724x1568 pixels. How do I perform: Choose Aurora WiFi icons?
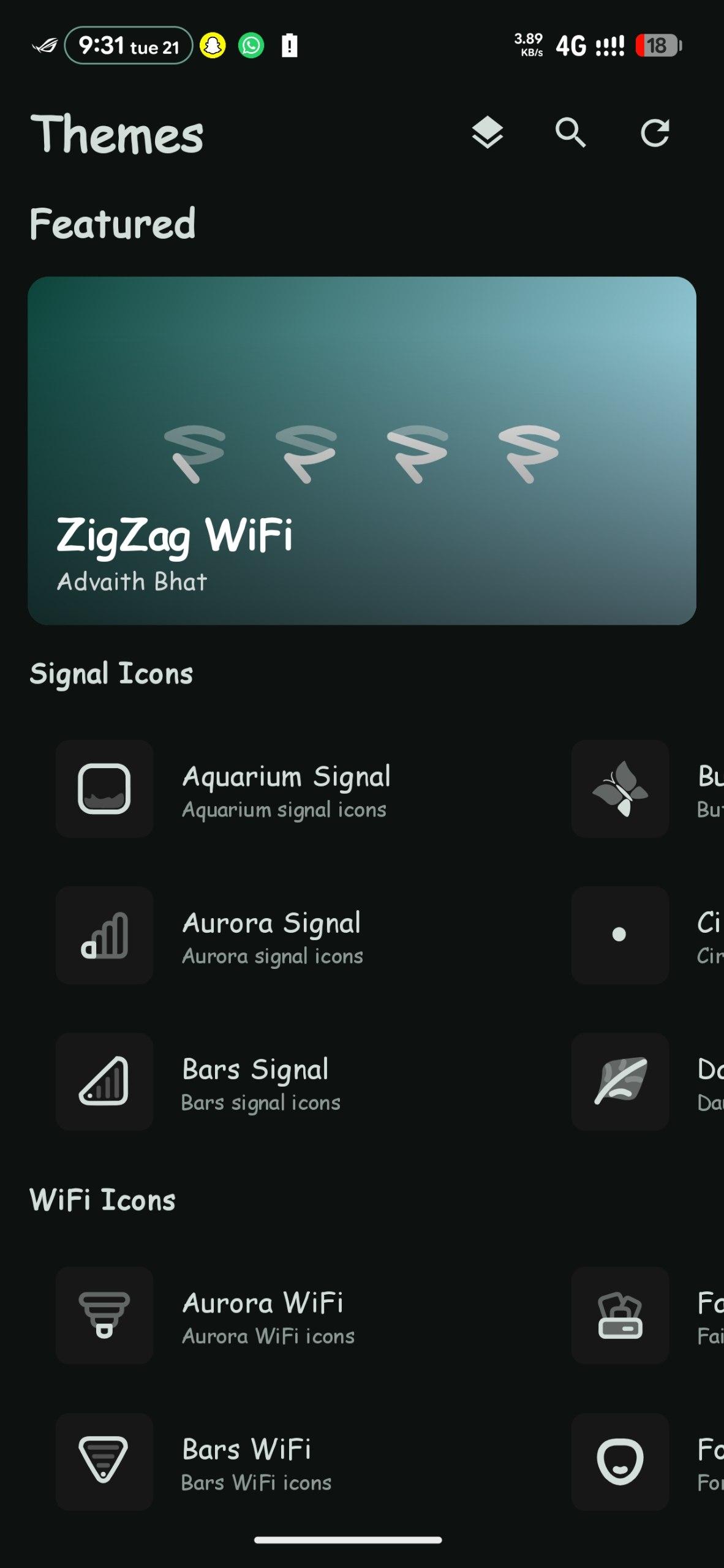pyautogui.click(x=268, y=1315)
